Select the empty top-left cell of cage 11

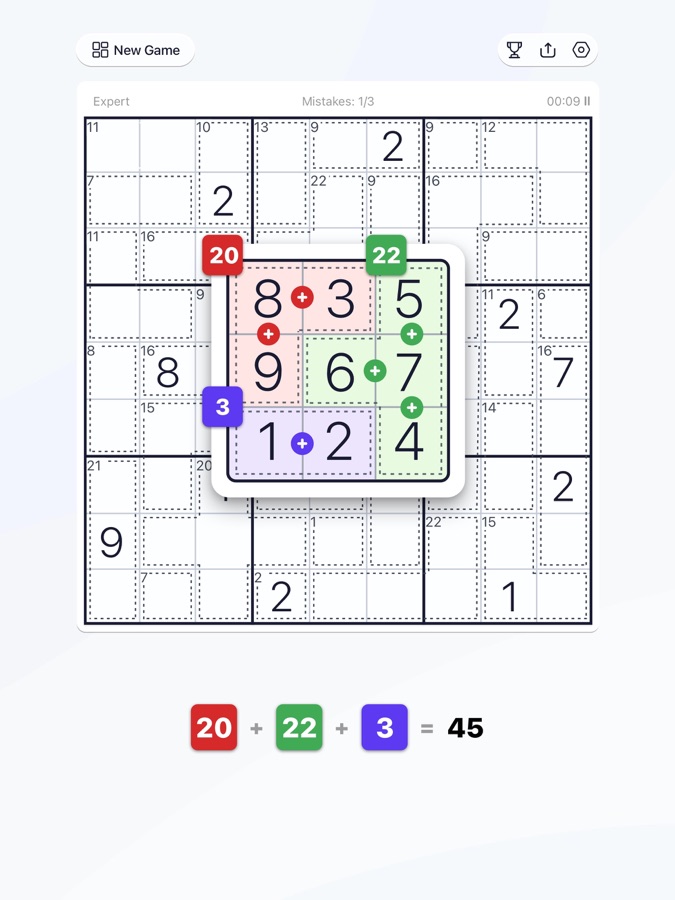(112, 146)
